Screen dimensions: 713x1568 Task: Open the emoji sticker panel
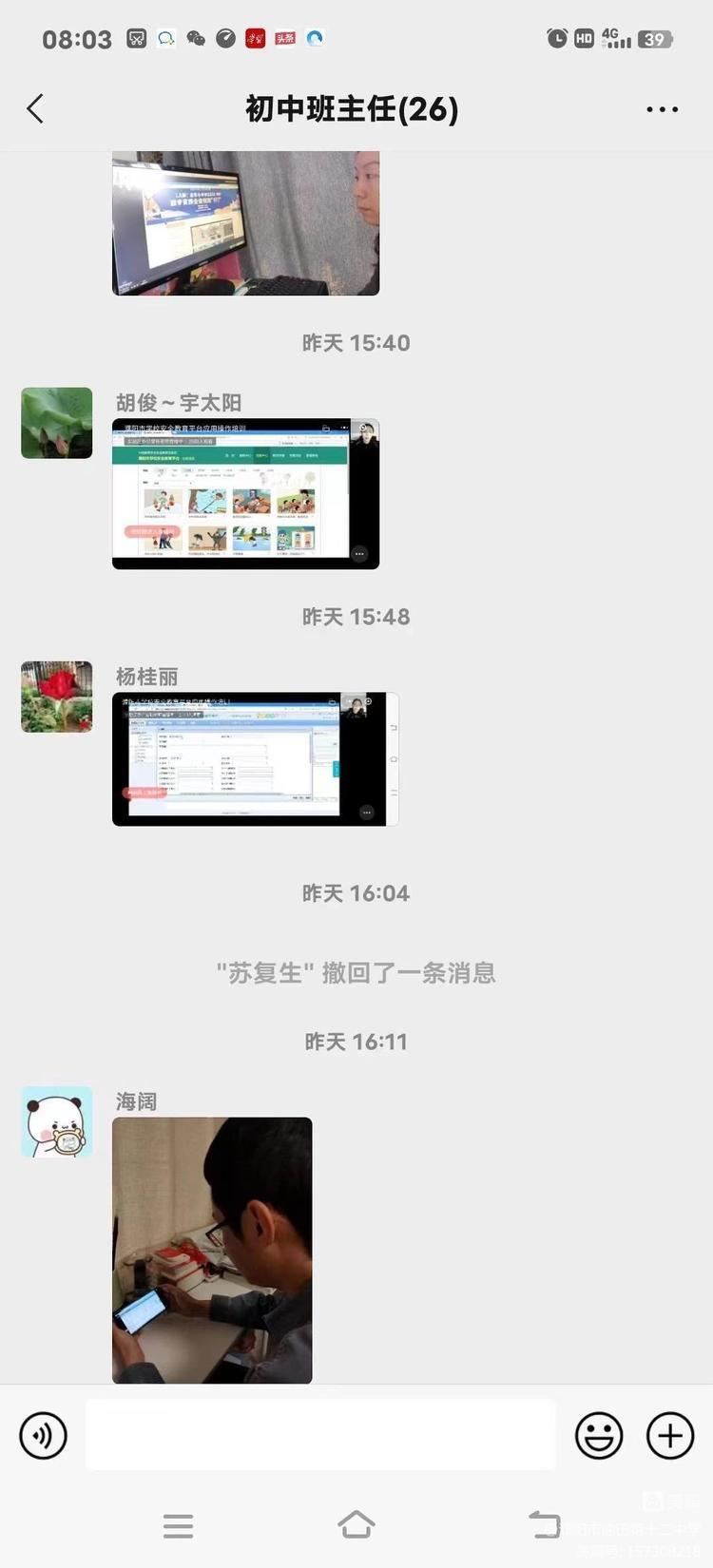pyautogui.click(x=599, y=1435)
